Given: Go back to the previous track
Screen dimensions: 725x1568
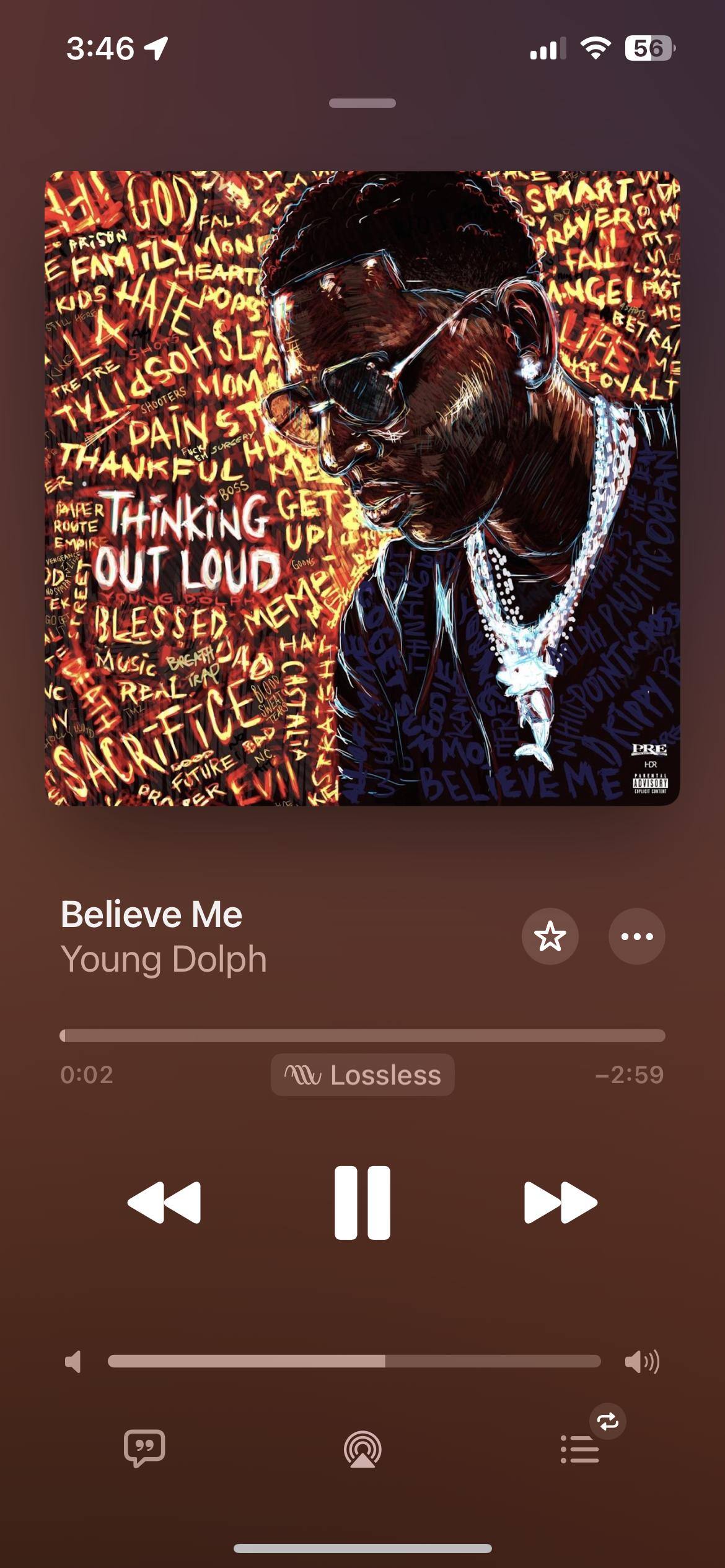Looking at the screenshot, I should pyautogui.click(x=164, y=1203).
